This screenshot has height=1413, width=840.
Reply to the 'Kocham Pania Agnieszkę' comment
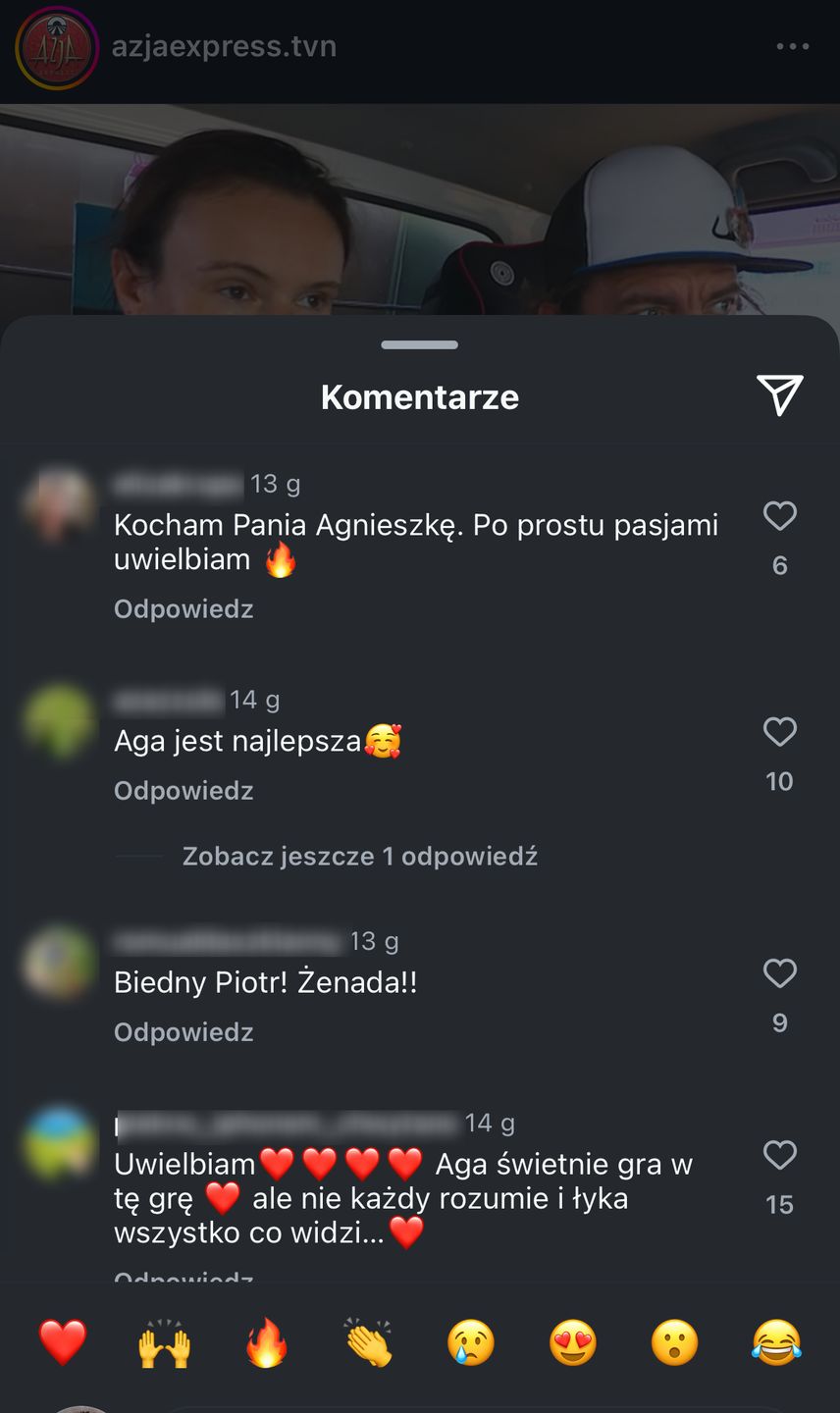[184, 609]
